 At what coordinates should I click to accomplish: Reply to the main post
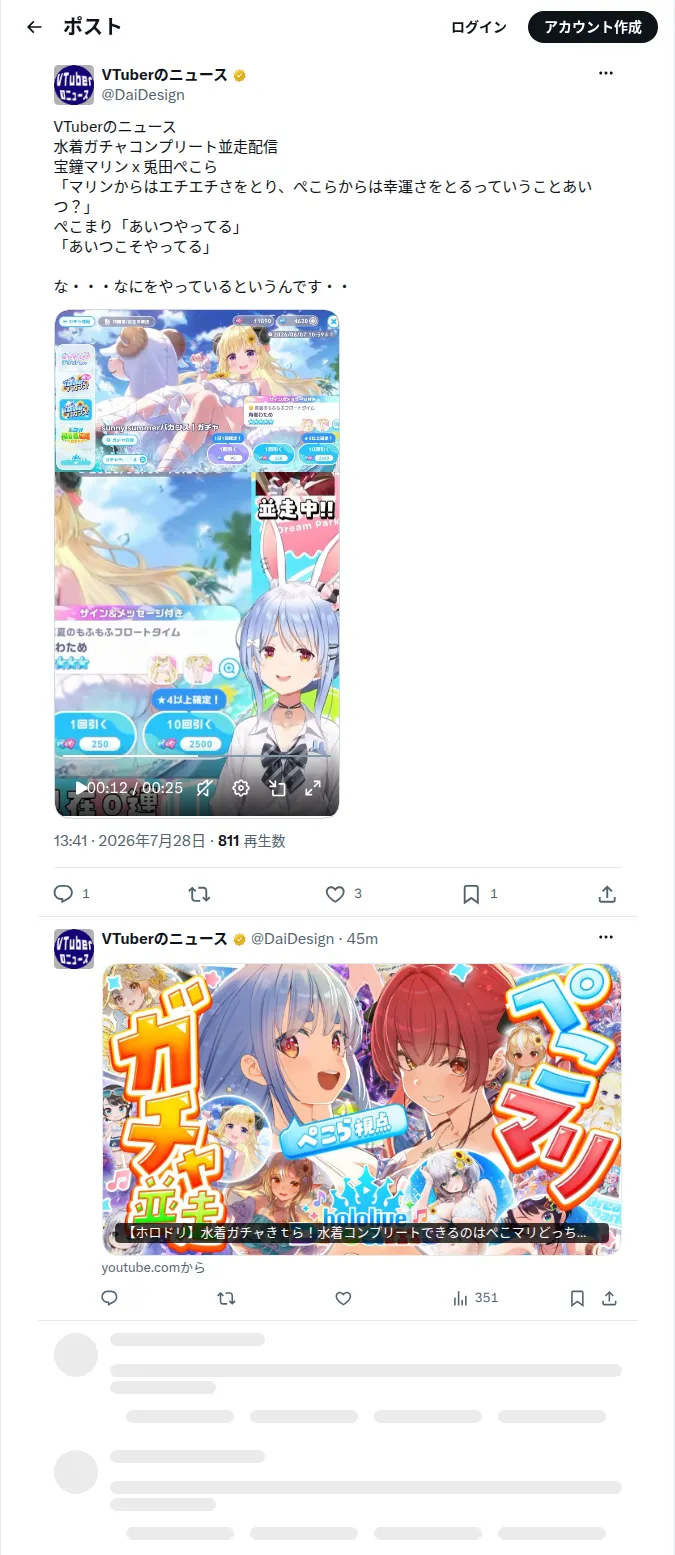pyautogui.click(x=63, y=894)
